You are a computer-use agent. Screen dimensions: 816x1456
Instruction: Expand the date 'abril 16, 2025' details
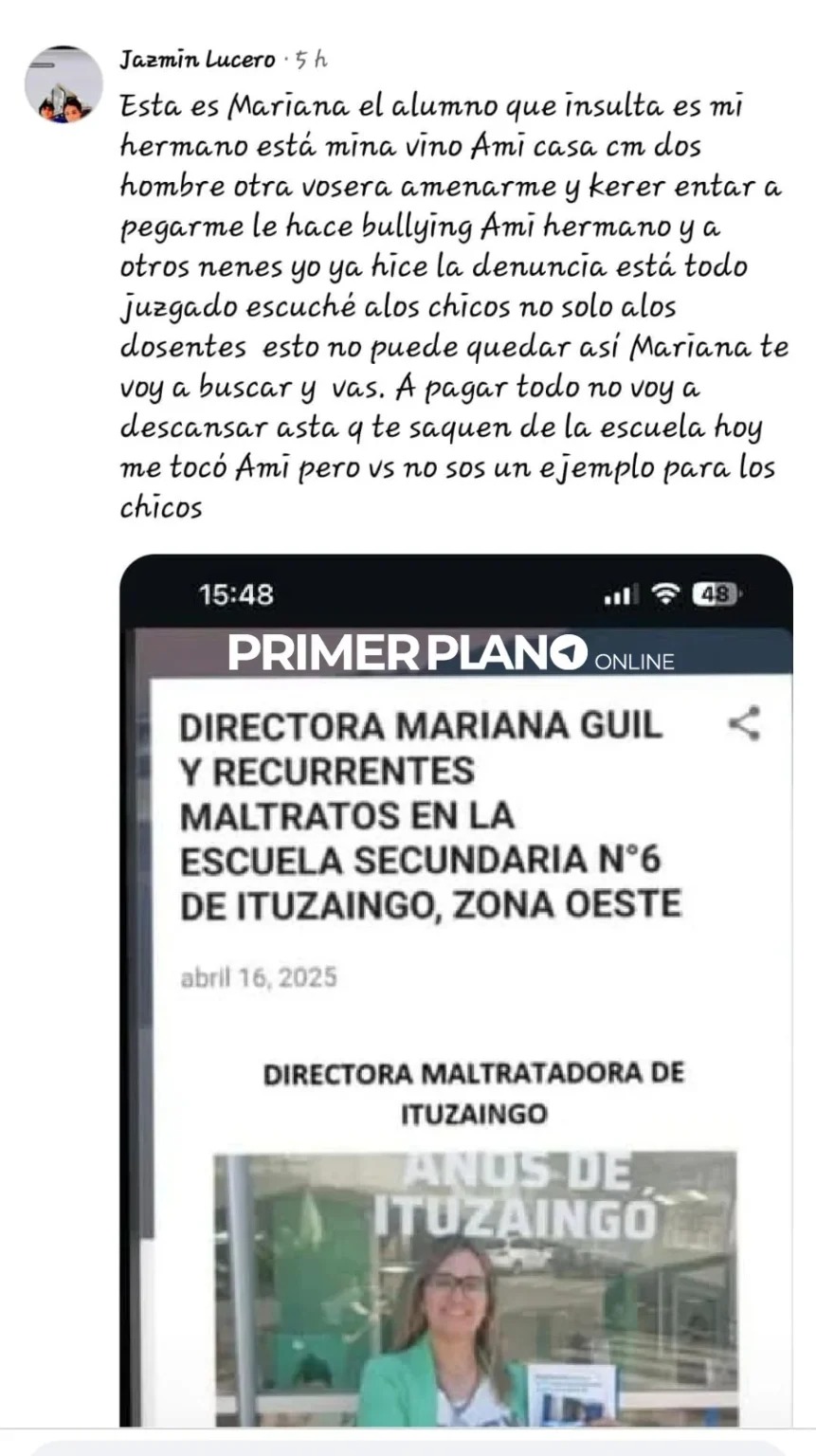point(259,974)
